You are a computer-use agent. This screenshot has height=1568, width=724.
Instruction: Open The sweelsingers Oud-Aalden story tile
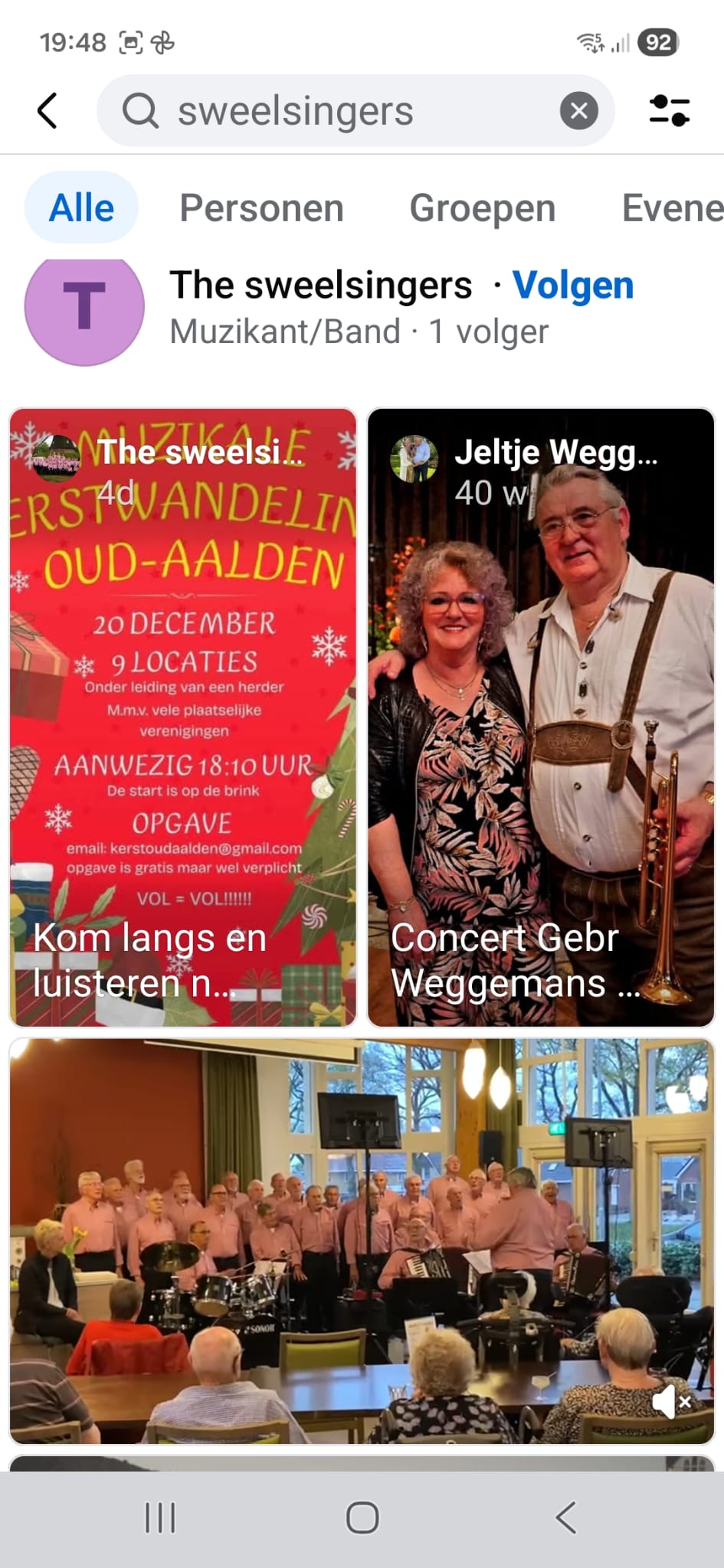click(x=183, y=717)
